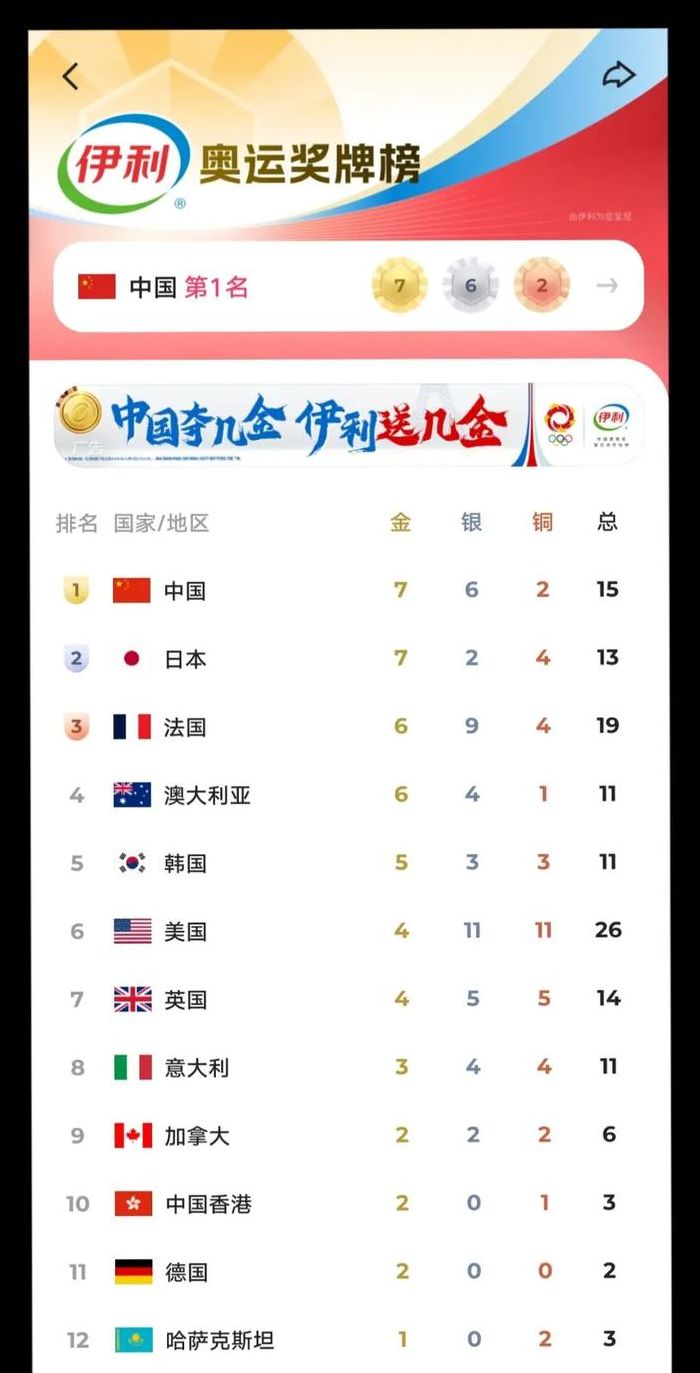View 哈萨克斯坦 medal details
Image resolution: width=700 pixels, height=1373 pixels.
click(x=350, y=1338)
